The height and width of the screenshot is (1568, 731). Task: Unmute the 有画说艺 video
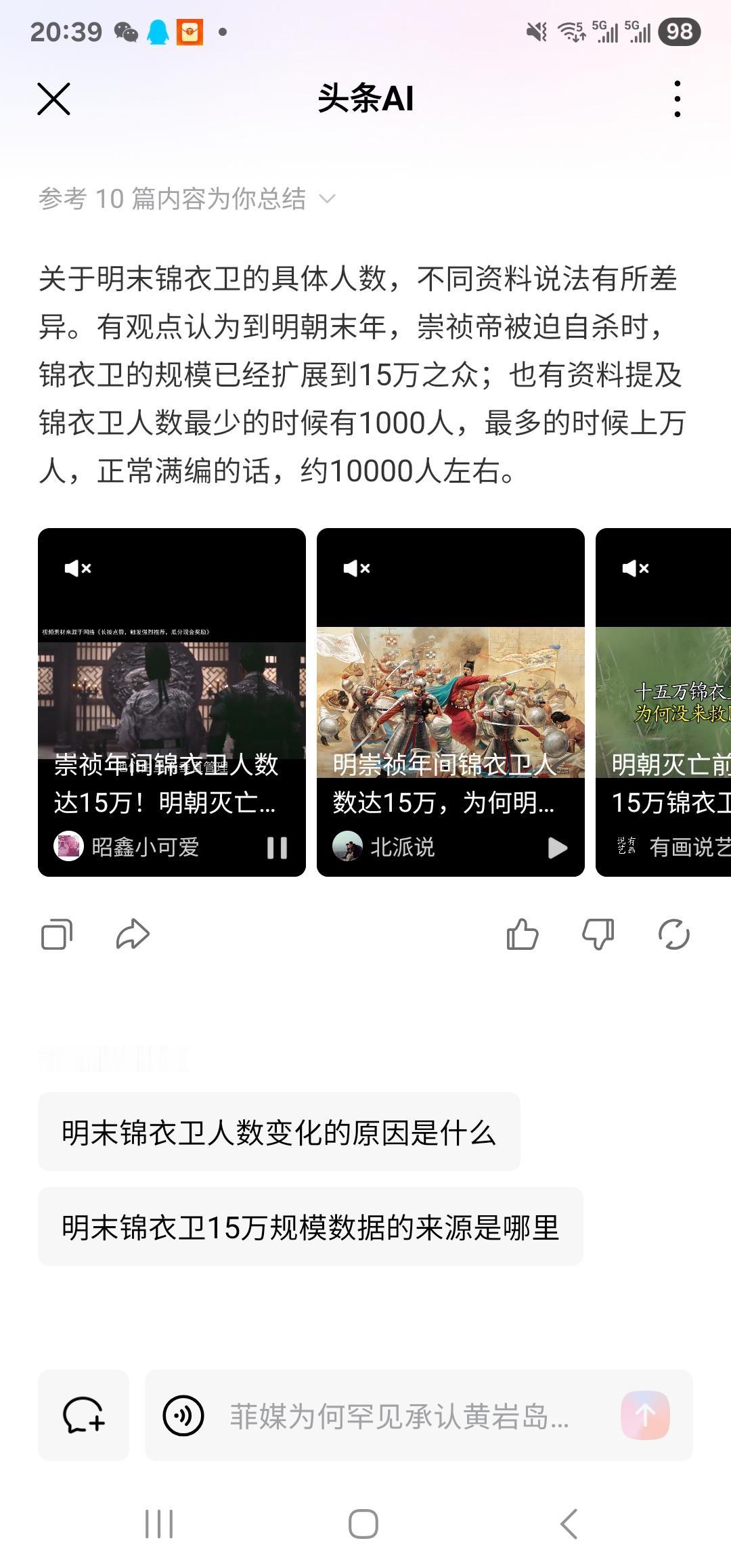(x=636, y=569)
